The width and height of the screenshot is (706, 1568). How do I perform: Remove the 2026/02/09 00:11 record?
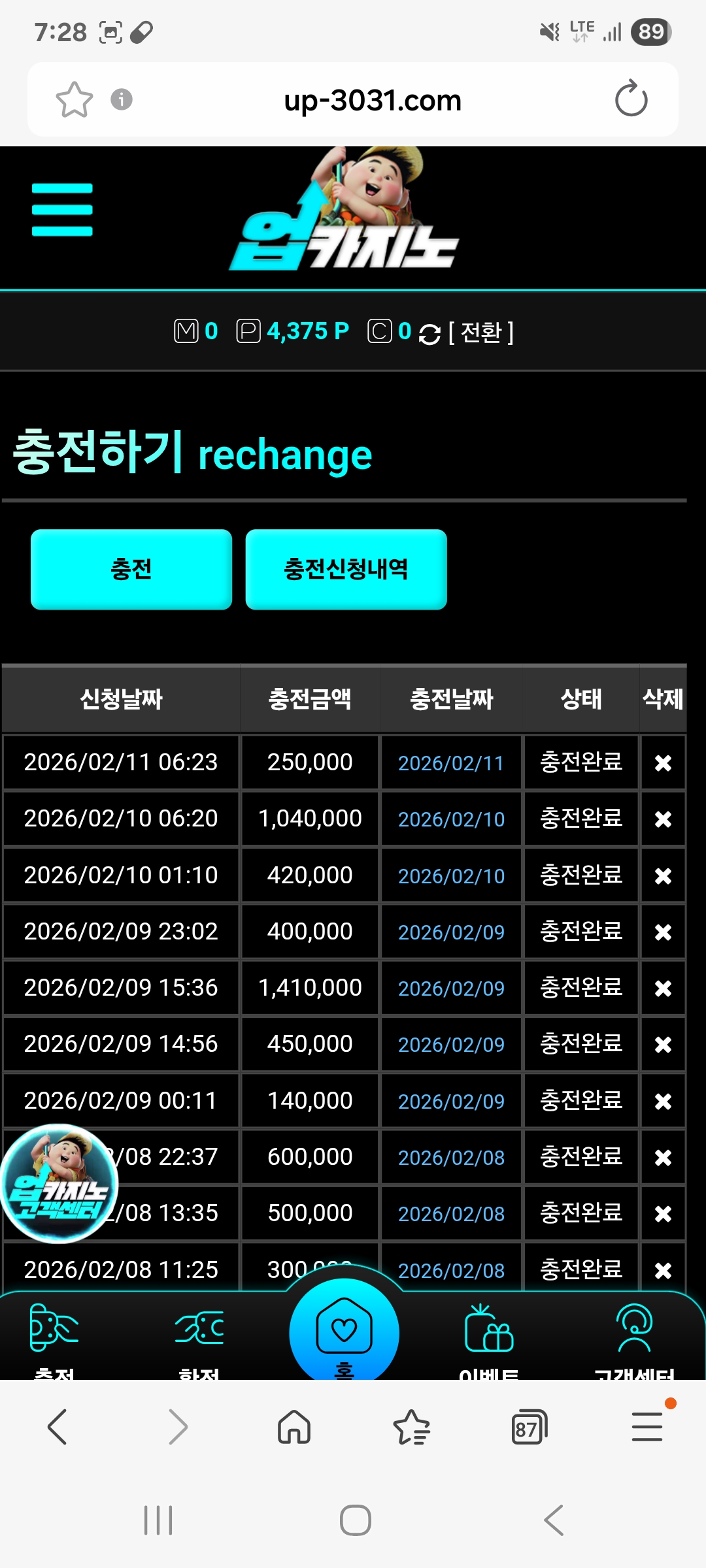click(x=663, y=1102)
